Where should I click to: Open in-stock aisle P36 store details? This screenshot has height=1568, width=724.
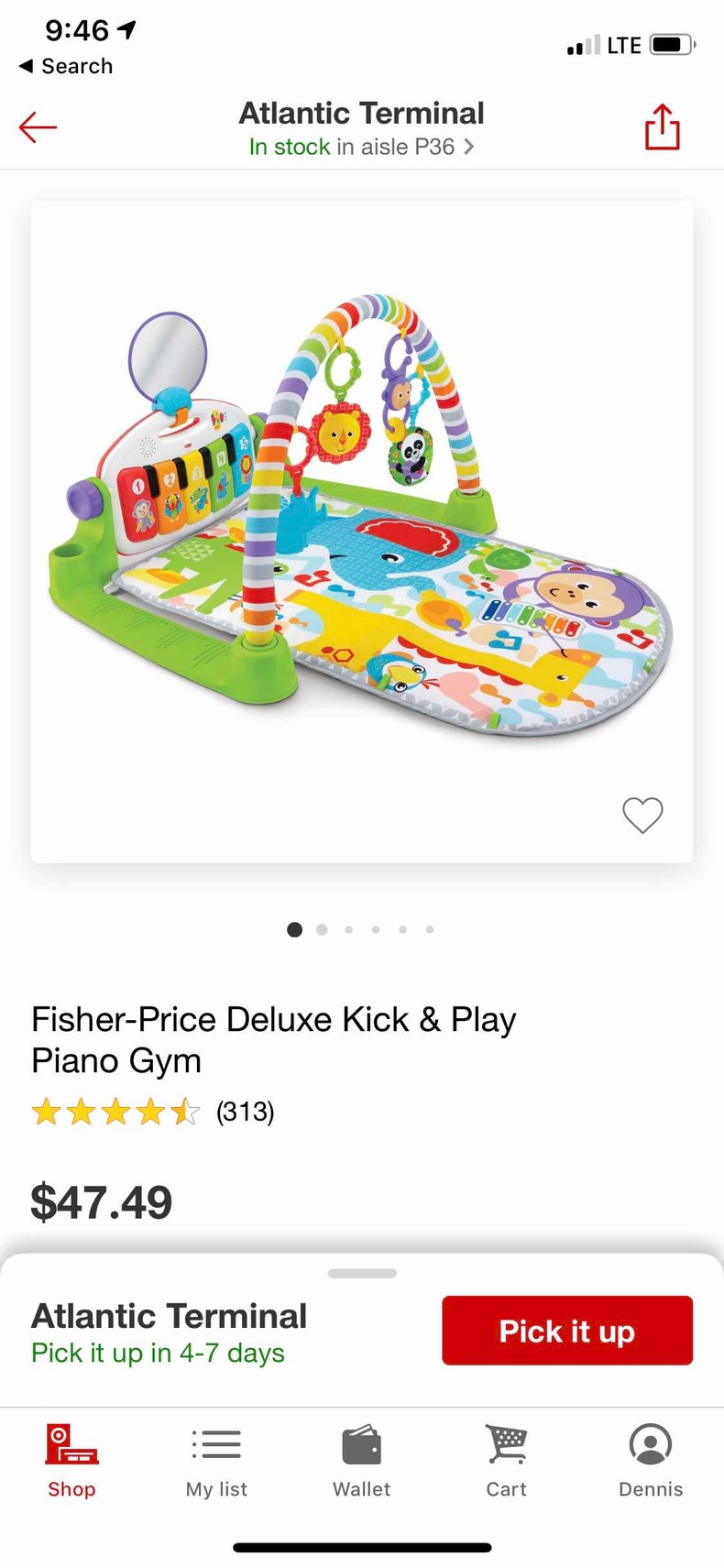[361, 147]
